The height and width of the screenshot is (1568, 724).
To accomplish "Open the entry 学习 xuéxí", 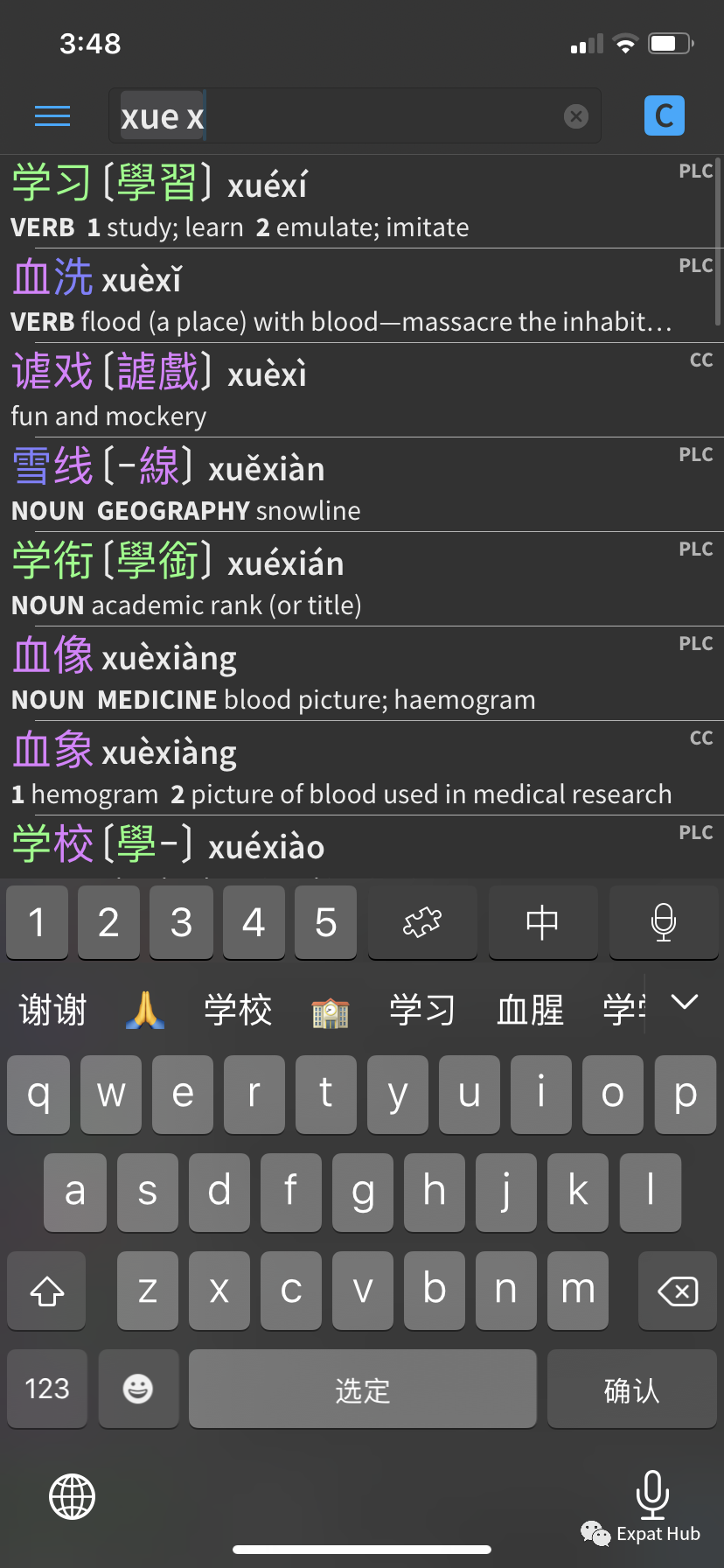I will tap(362, 202).
